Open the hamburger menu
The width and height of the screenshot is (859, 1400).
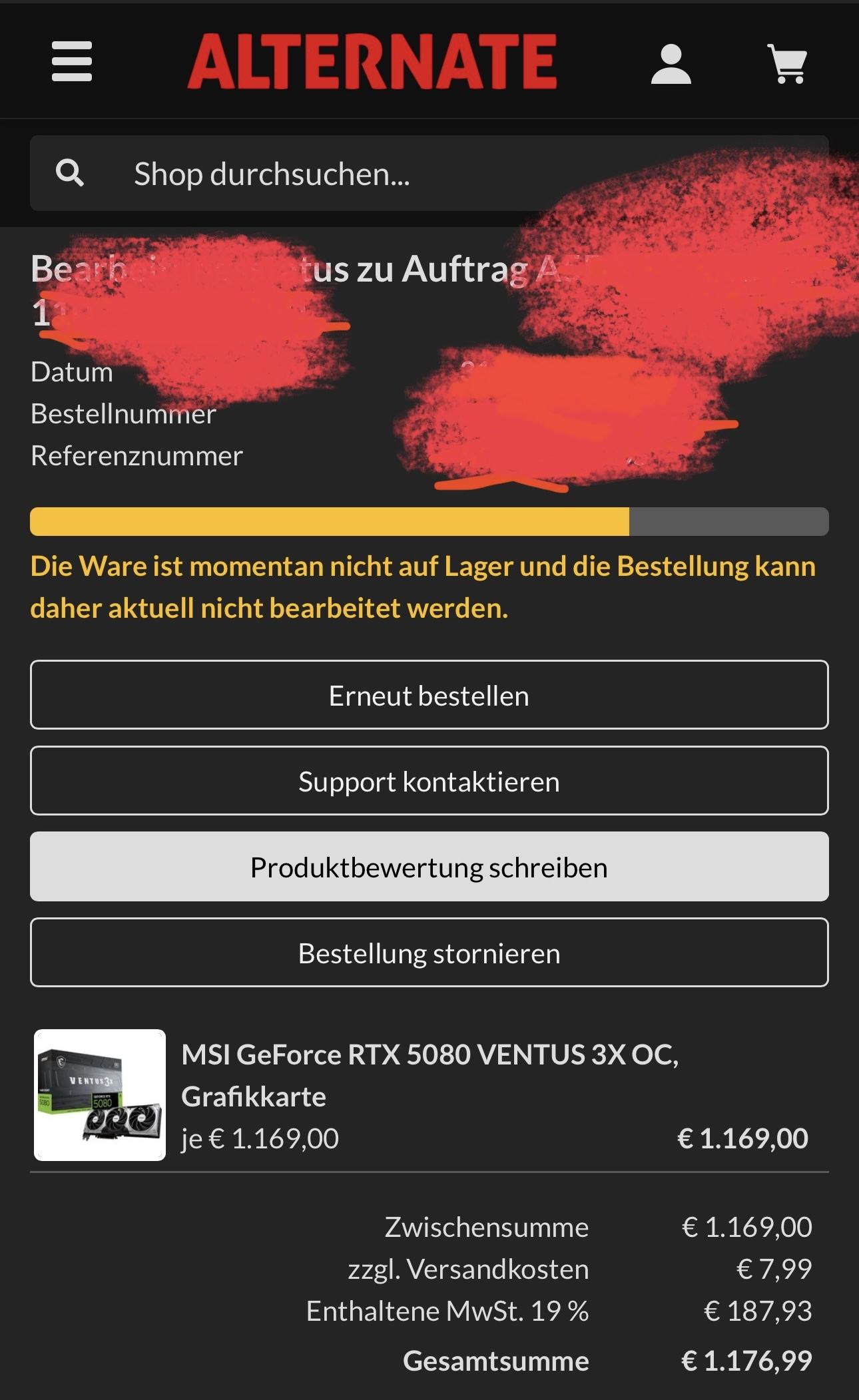[72, 61]
